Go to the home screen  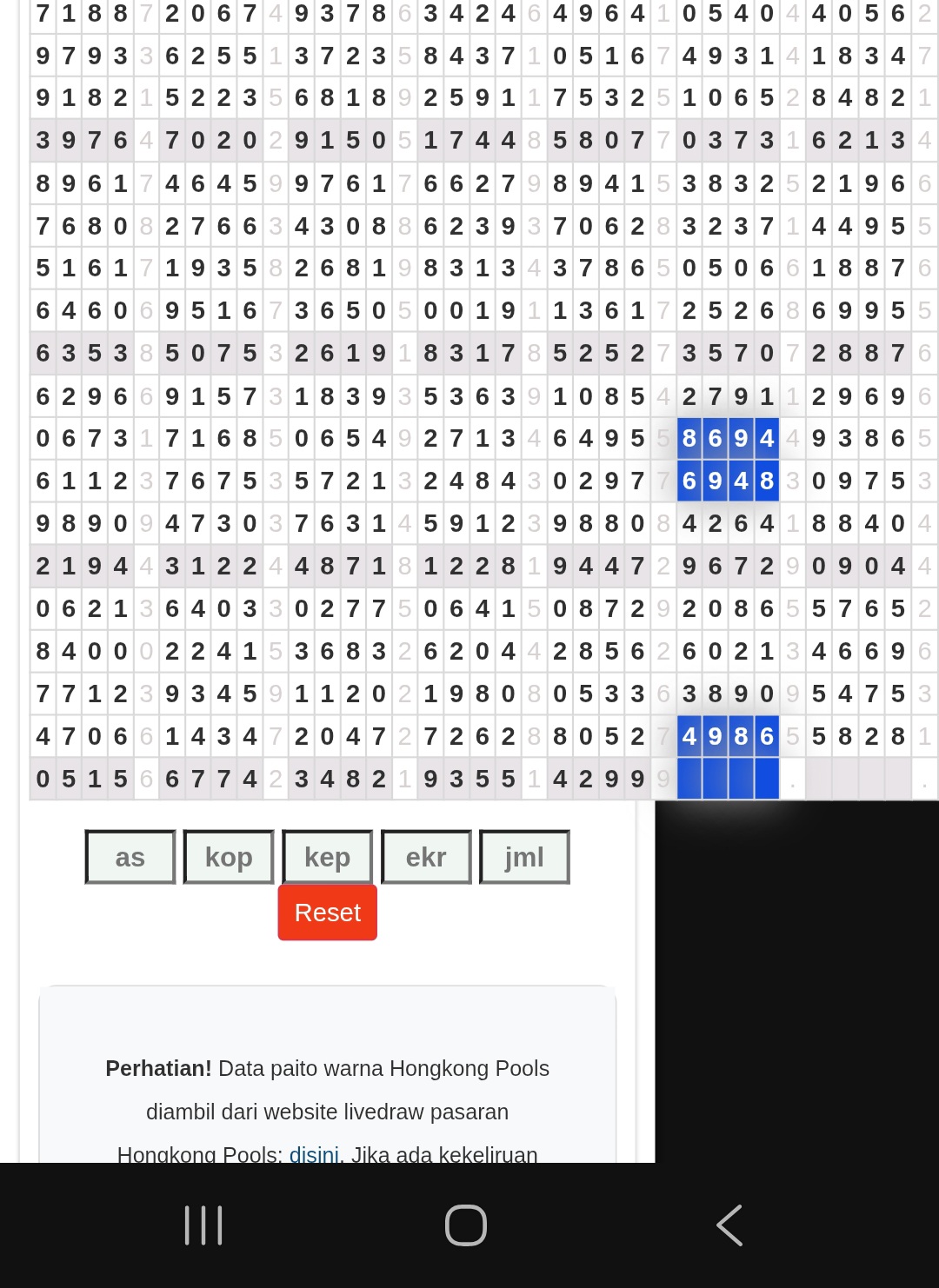pyautogui.click(x=466, y=1225)
